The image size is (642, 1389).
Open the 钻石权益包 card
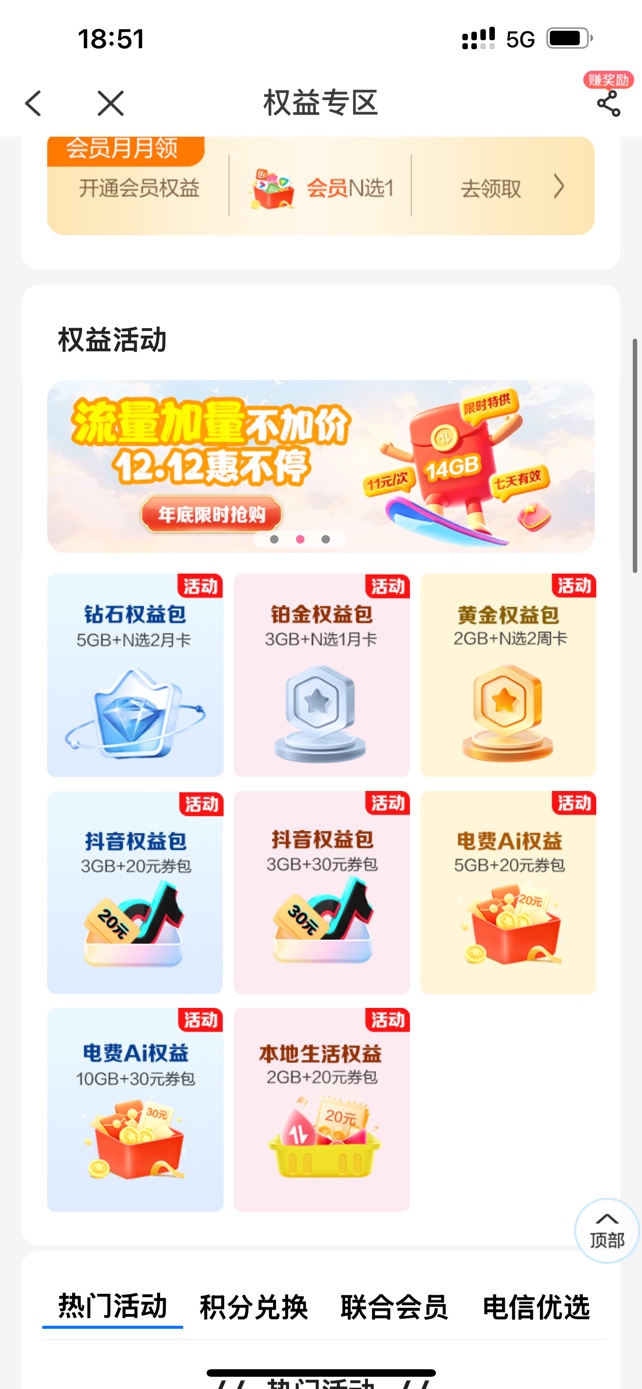coord(135,675)
